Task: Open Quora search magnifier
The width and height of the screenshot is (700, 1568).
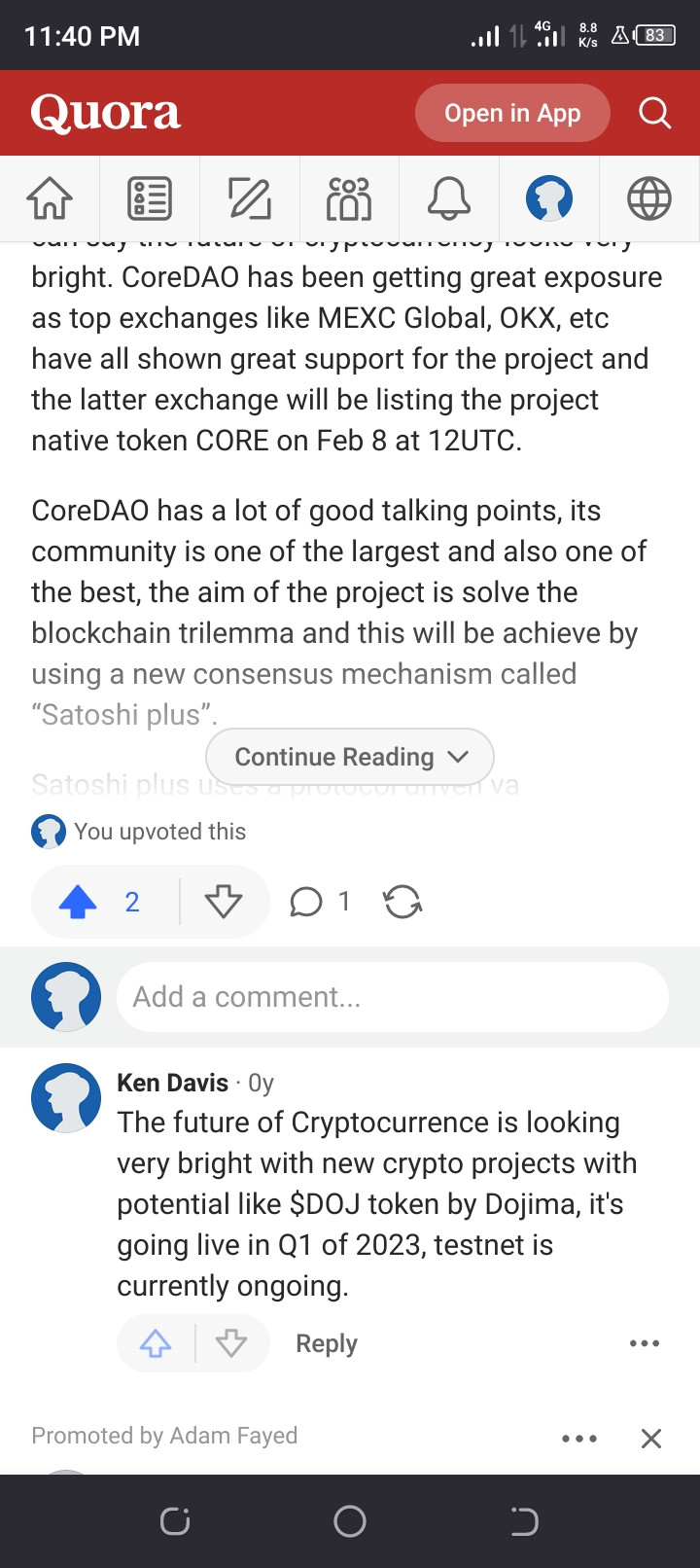Action: point(654,114)
